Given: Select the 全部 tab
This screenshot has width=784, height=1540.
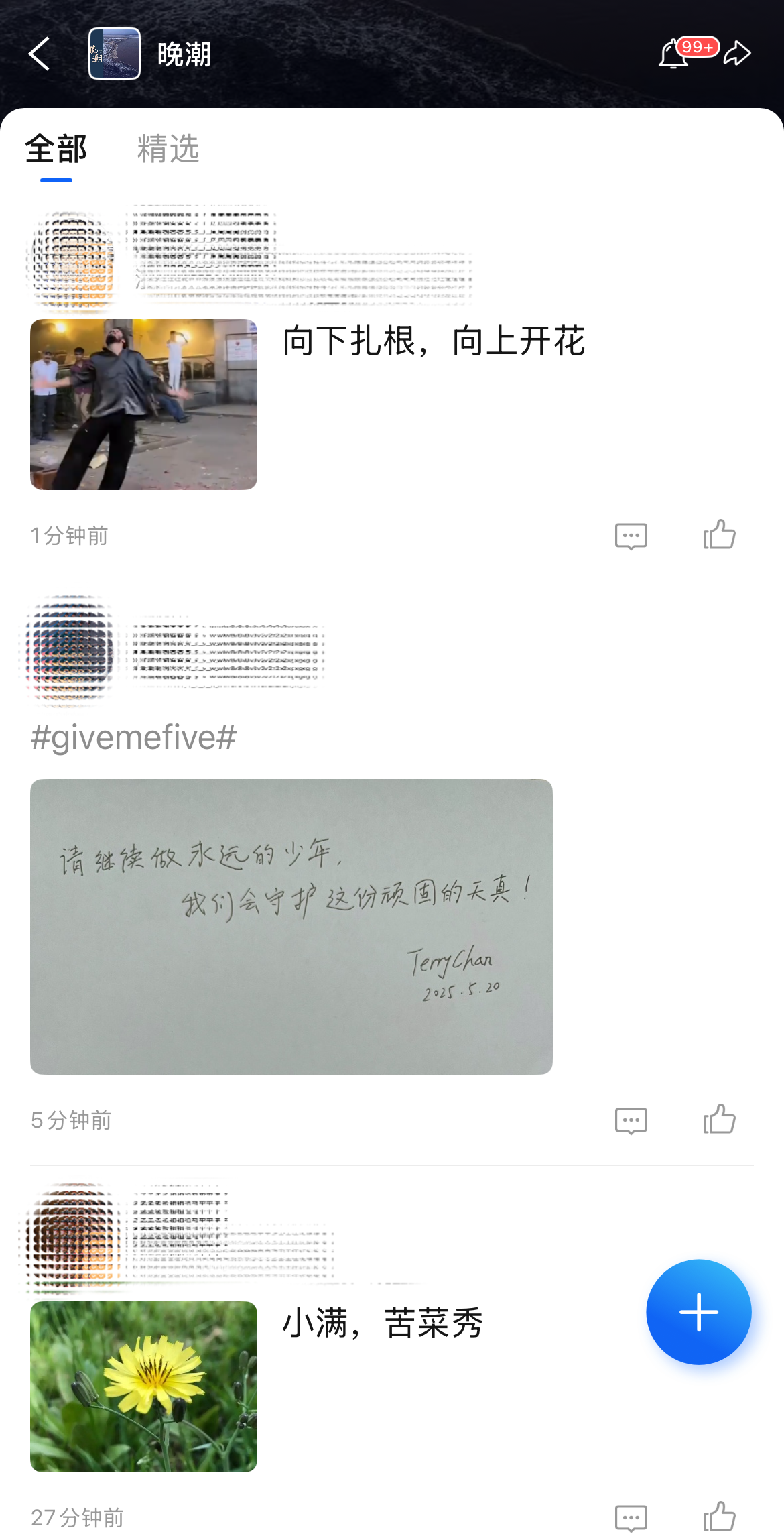Looking at the screenshot, I should 56,148.
